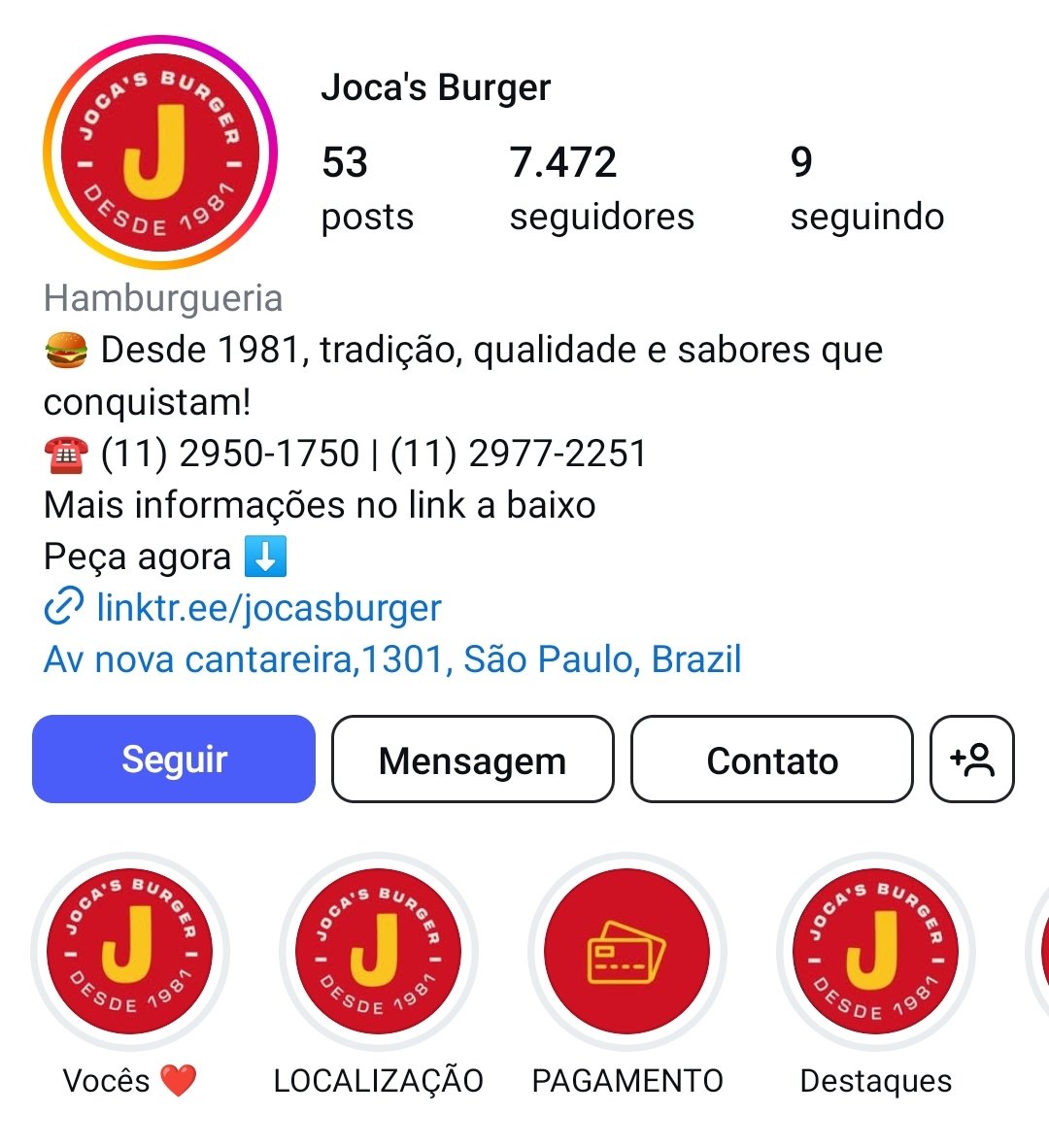The image size is (1049, 1148).
Task: Open the Av nova cantareira address
Action: (x=392, y=659)
